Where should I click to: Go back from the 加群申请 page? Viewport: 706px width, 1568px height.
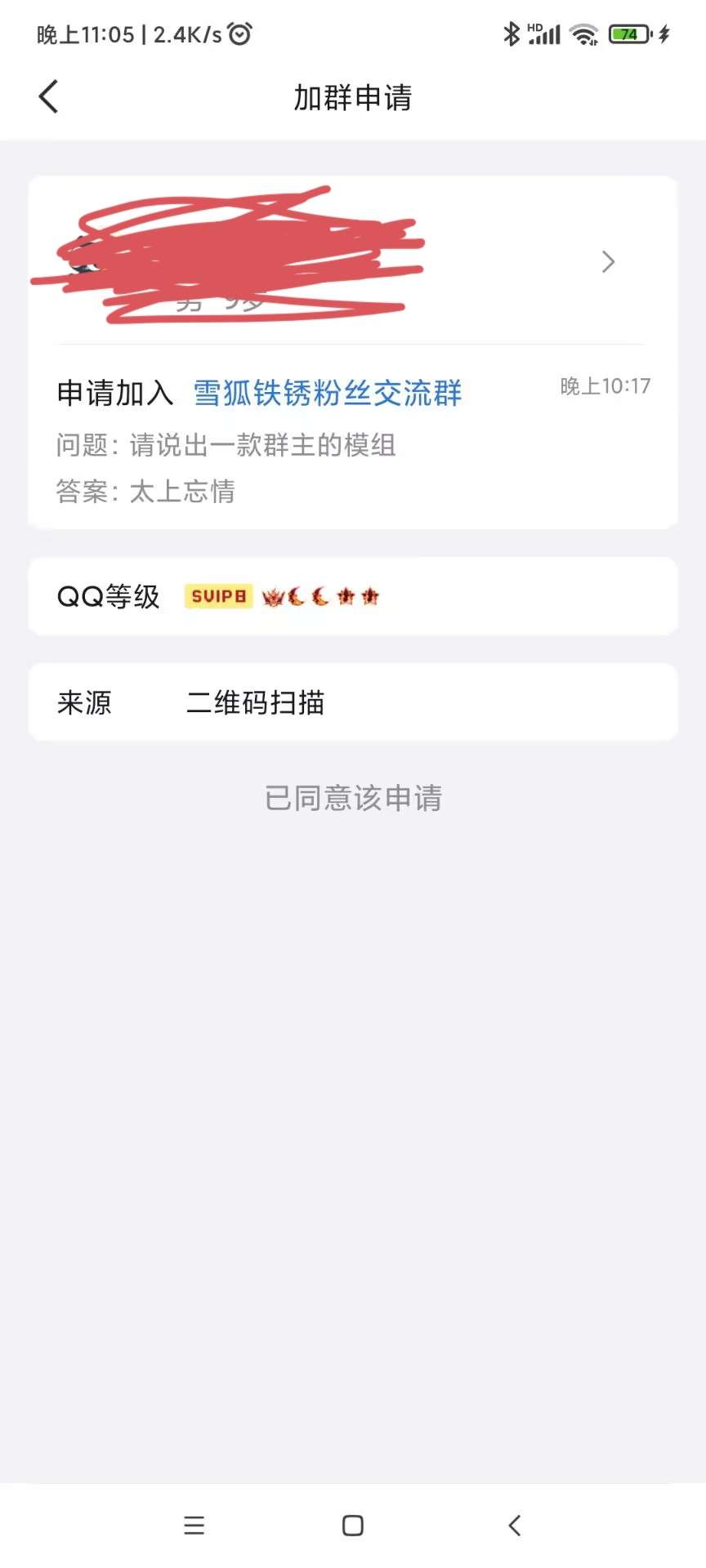(49, 96)
